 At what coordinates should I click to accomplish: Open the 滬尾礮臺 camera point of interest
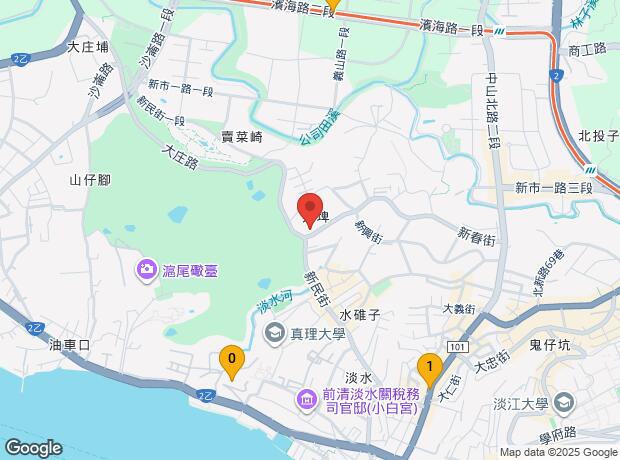pos(147,271)
